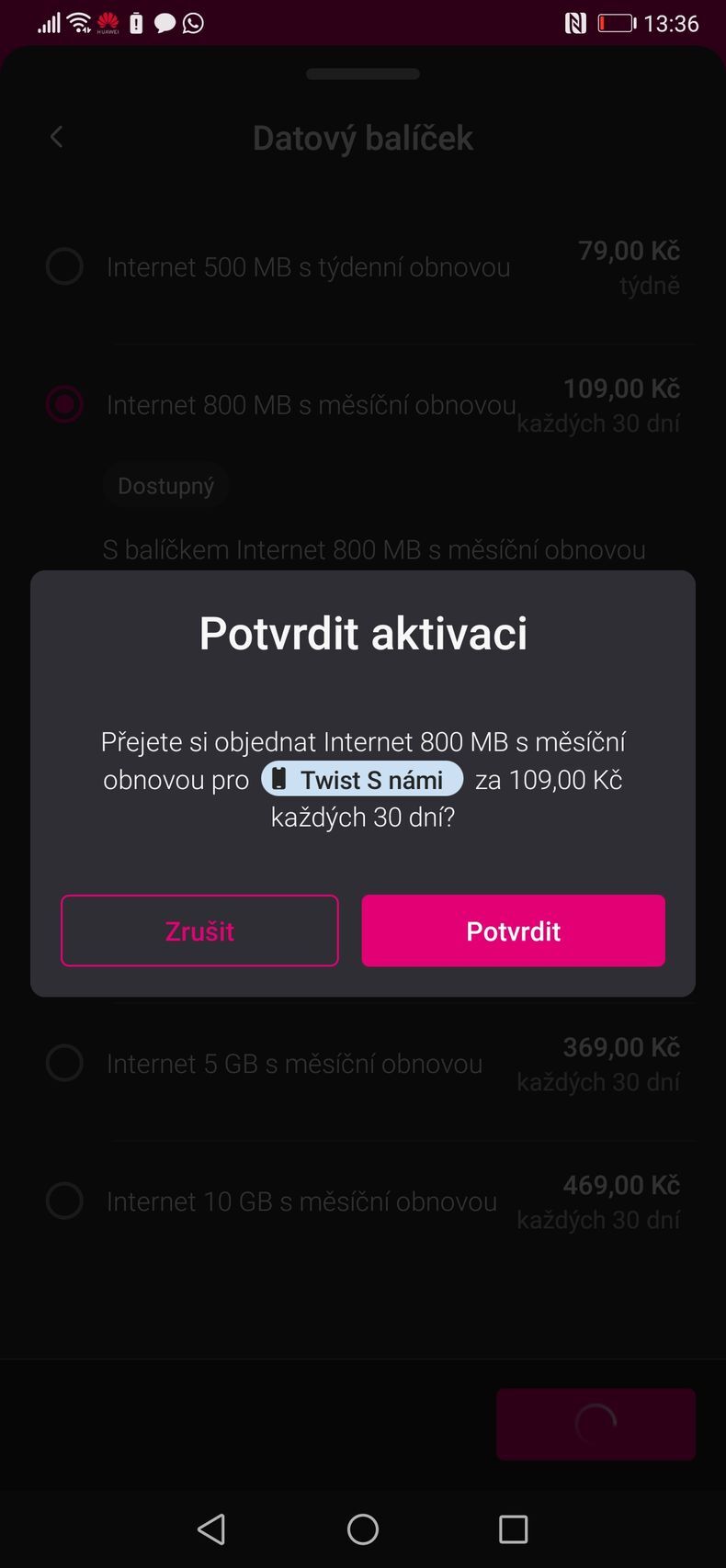Open WhatsApp from the status bar icon
Viewport: 726px width, 1568px height.
coord(194,23)
